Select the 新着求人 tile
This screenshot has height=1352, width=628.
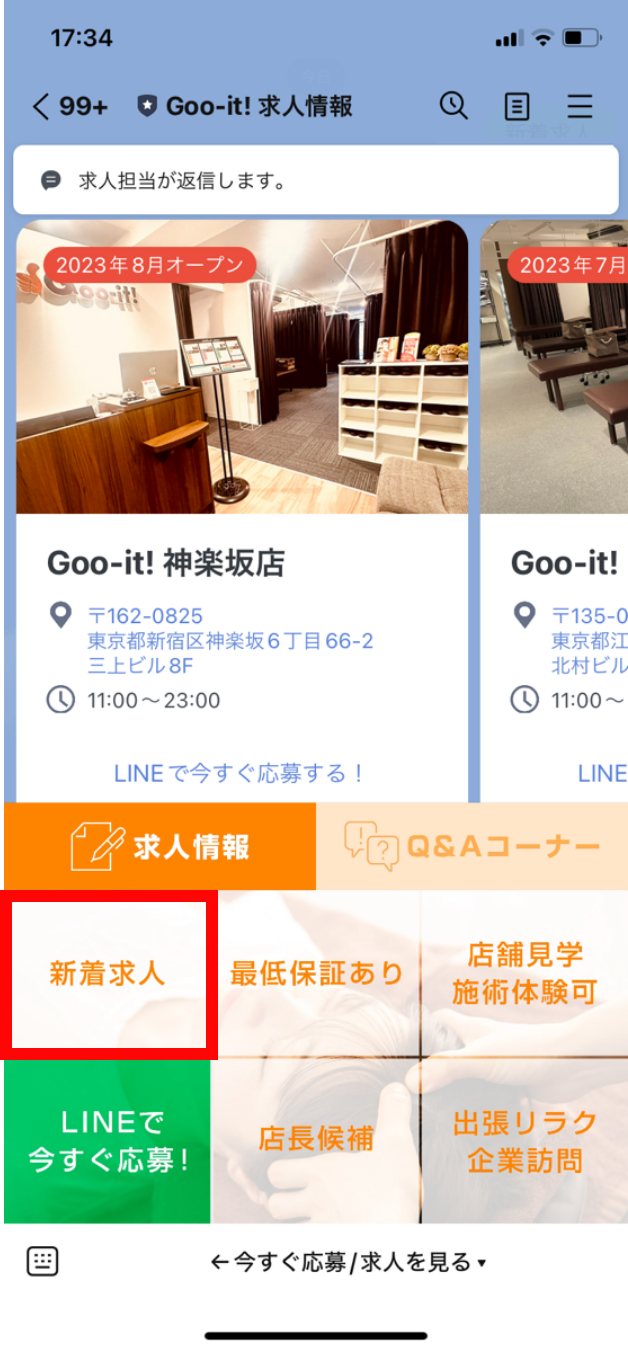pyautogui.click(x=107, y=973)
